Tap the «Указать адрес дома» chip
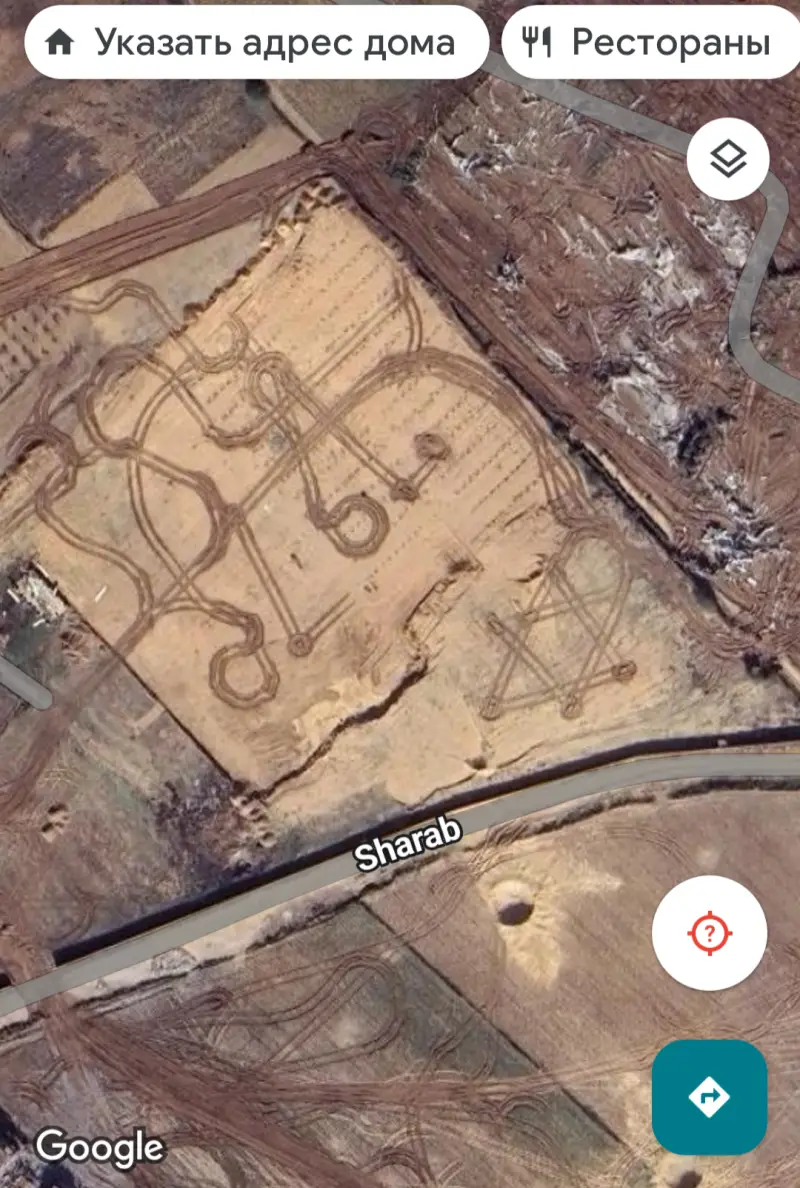Viewport: 800px width, 1188px height. click(256, 42)
